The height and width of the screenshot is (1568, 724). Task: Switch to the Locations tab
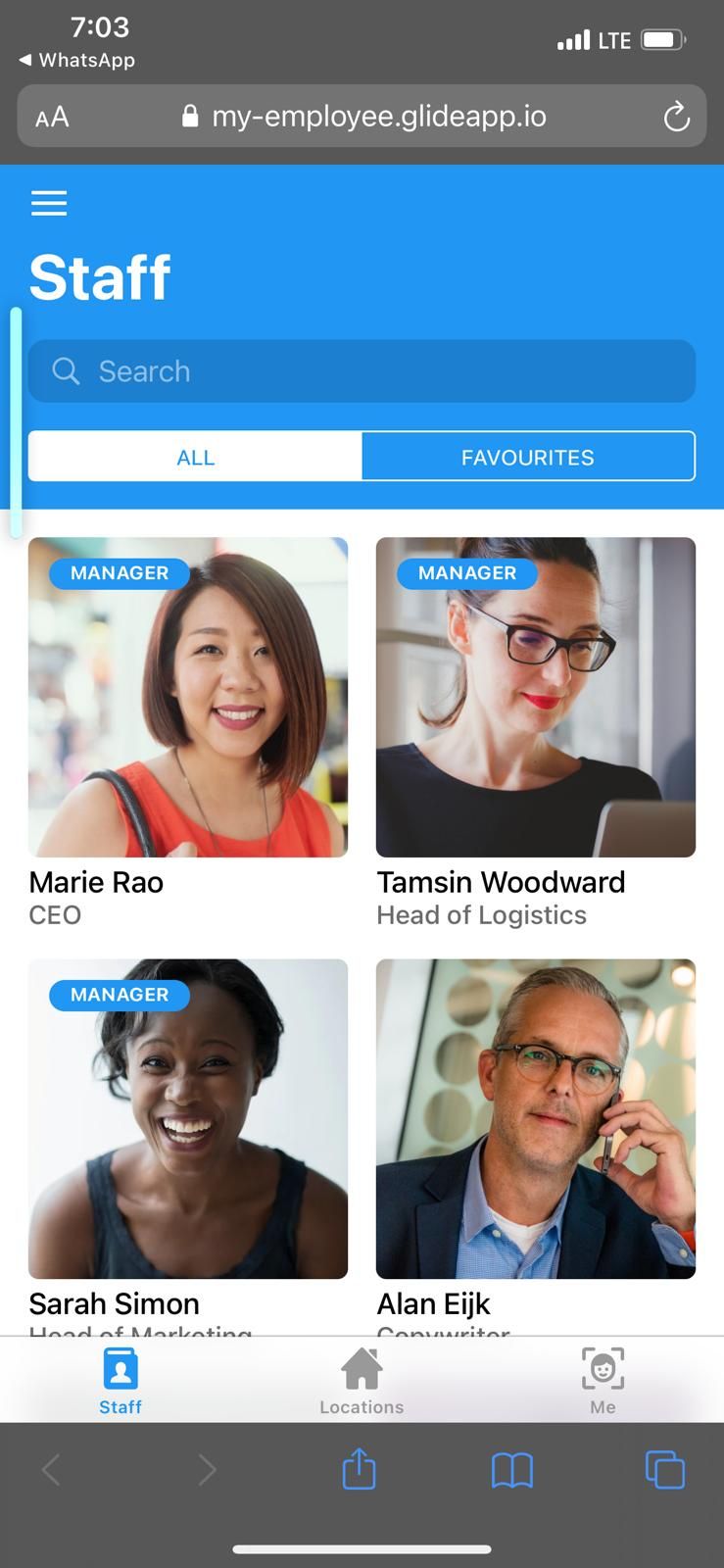tap(362, 1380)
